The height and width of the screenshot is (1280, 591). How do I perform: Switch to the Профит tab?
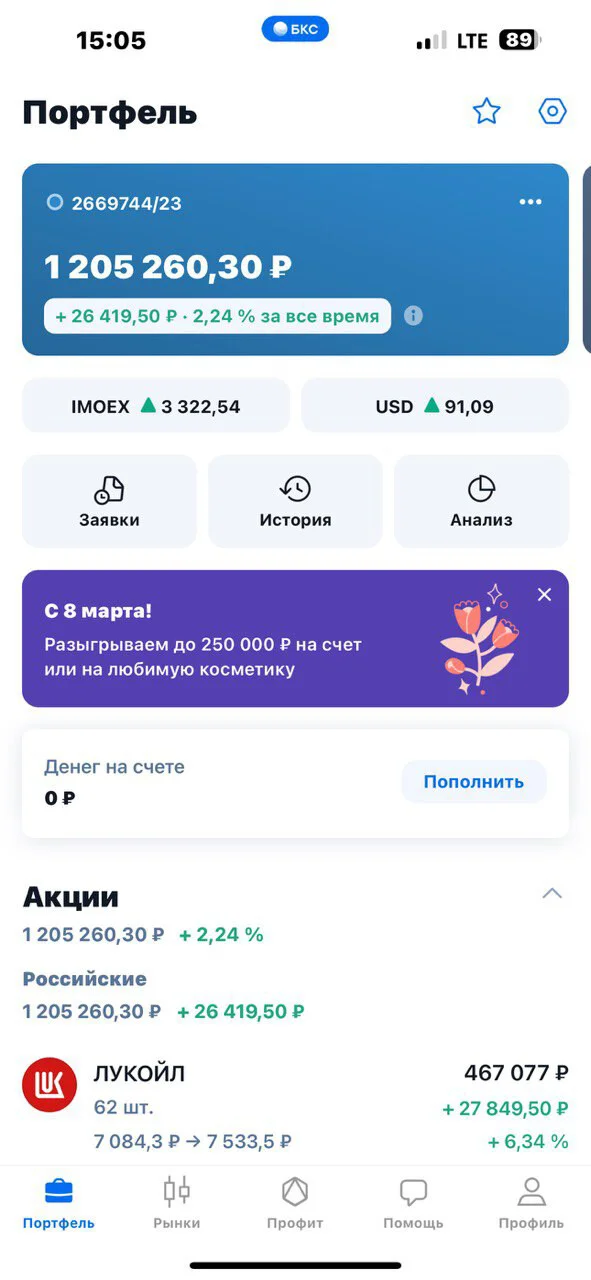295,1203
